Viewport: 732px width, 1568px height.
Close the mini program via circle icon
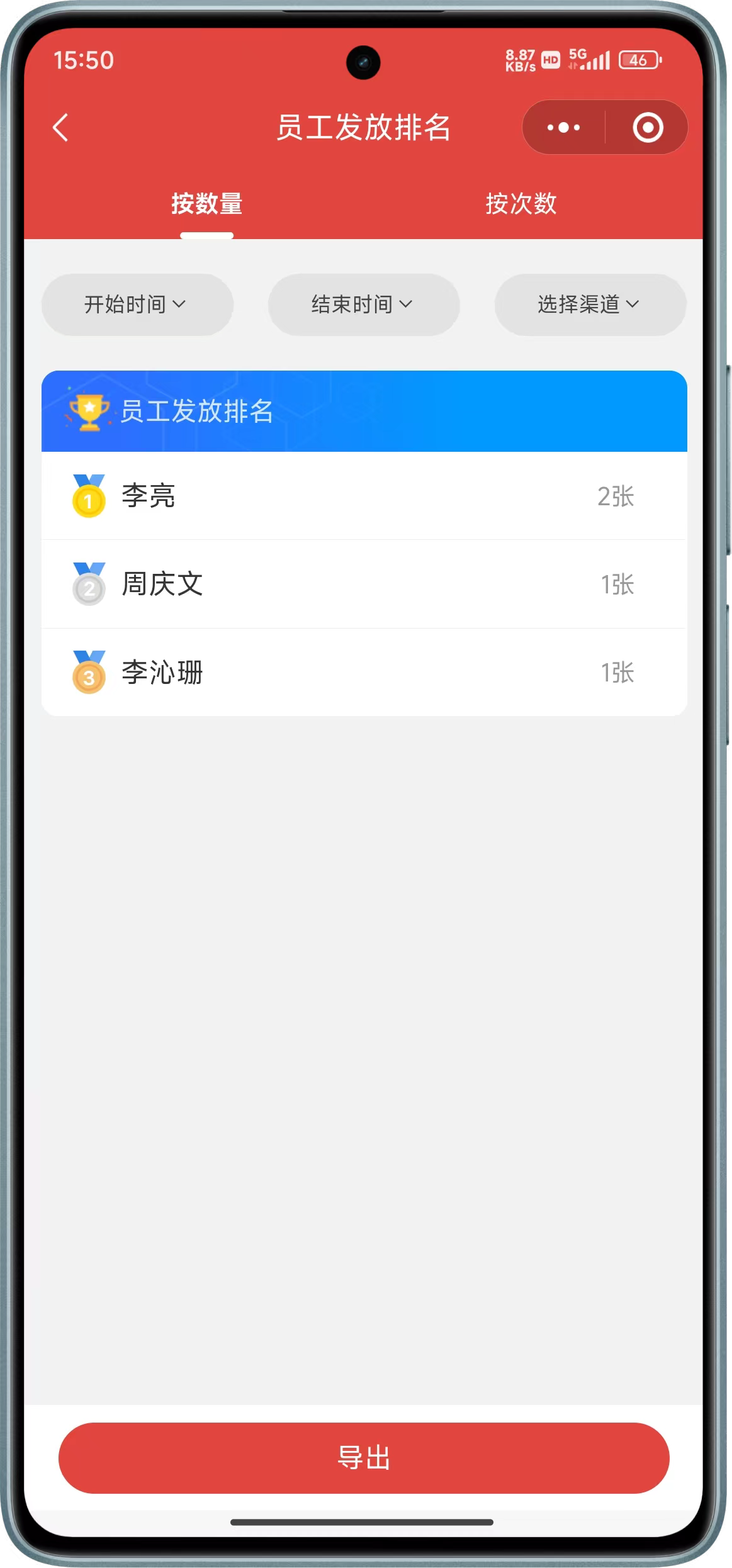(x=648, y=128)
